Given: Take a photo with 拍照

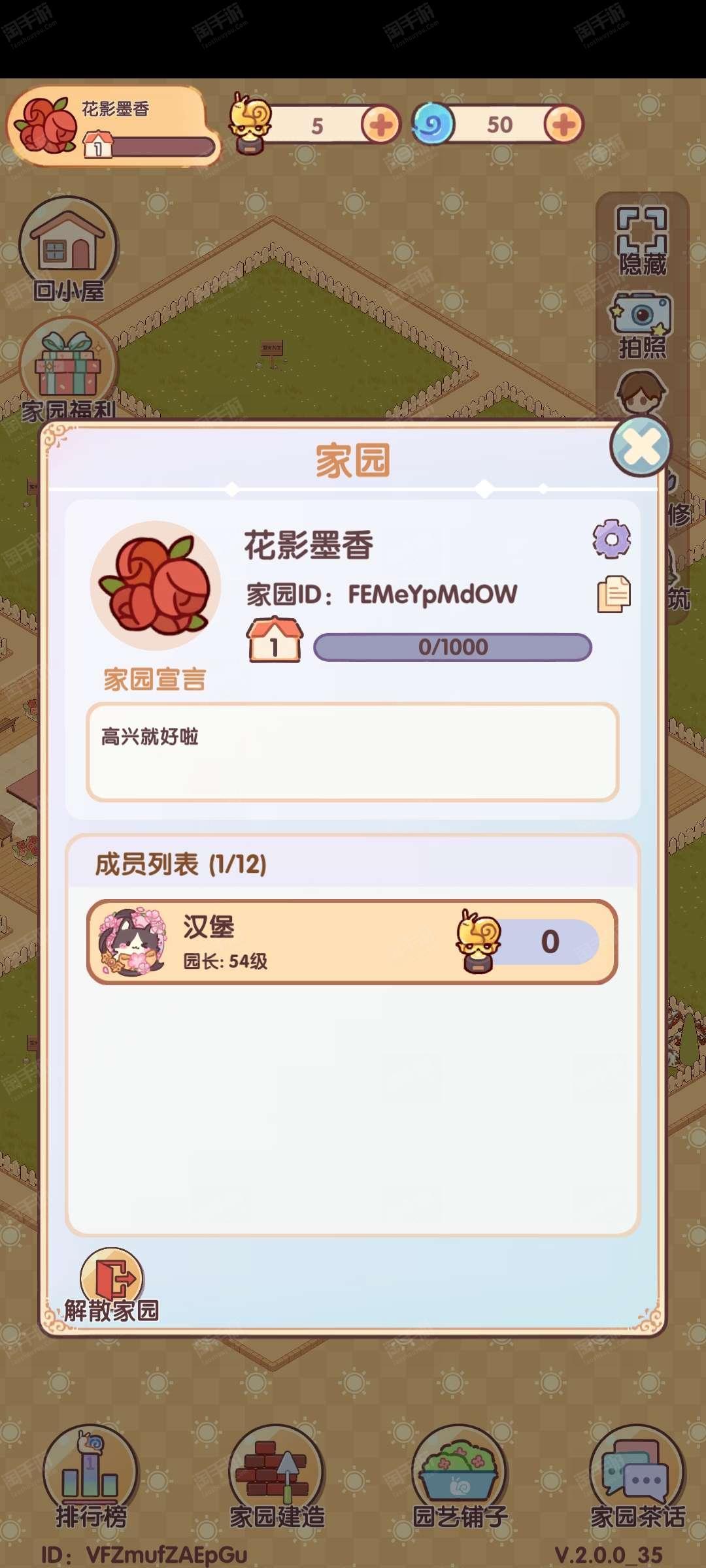Looking at the screenshot, I should click(x=642, y=325).
